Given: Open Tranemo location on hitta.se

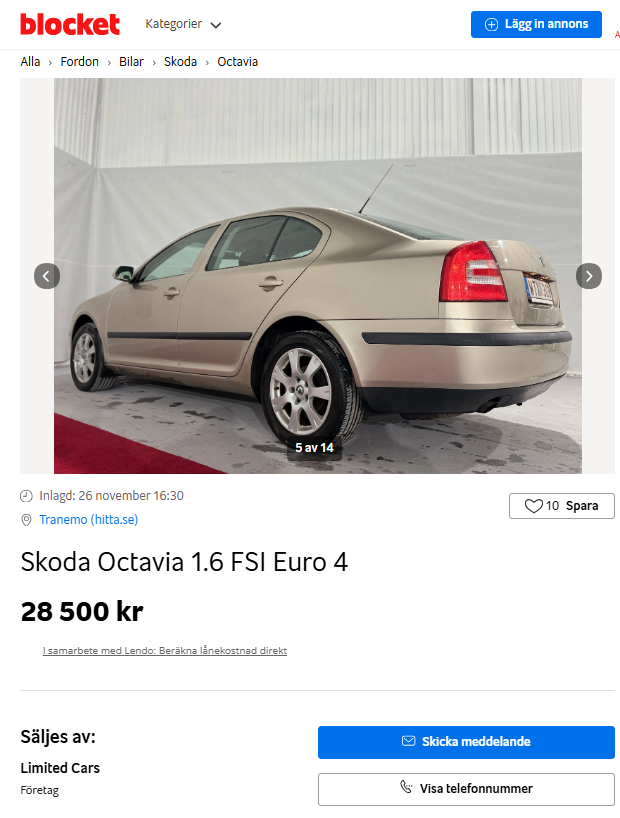Looking at the screenshot, I should (88, 520).
